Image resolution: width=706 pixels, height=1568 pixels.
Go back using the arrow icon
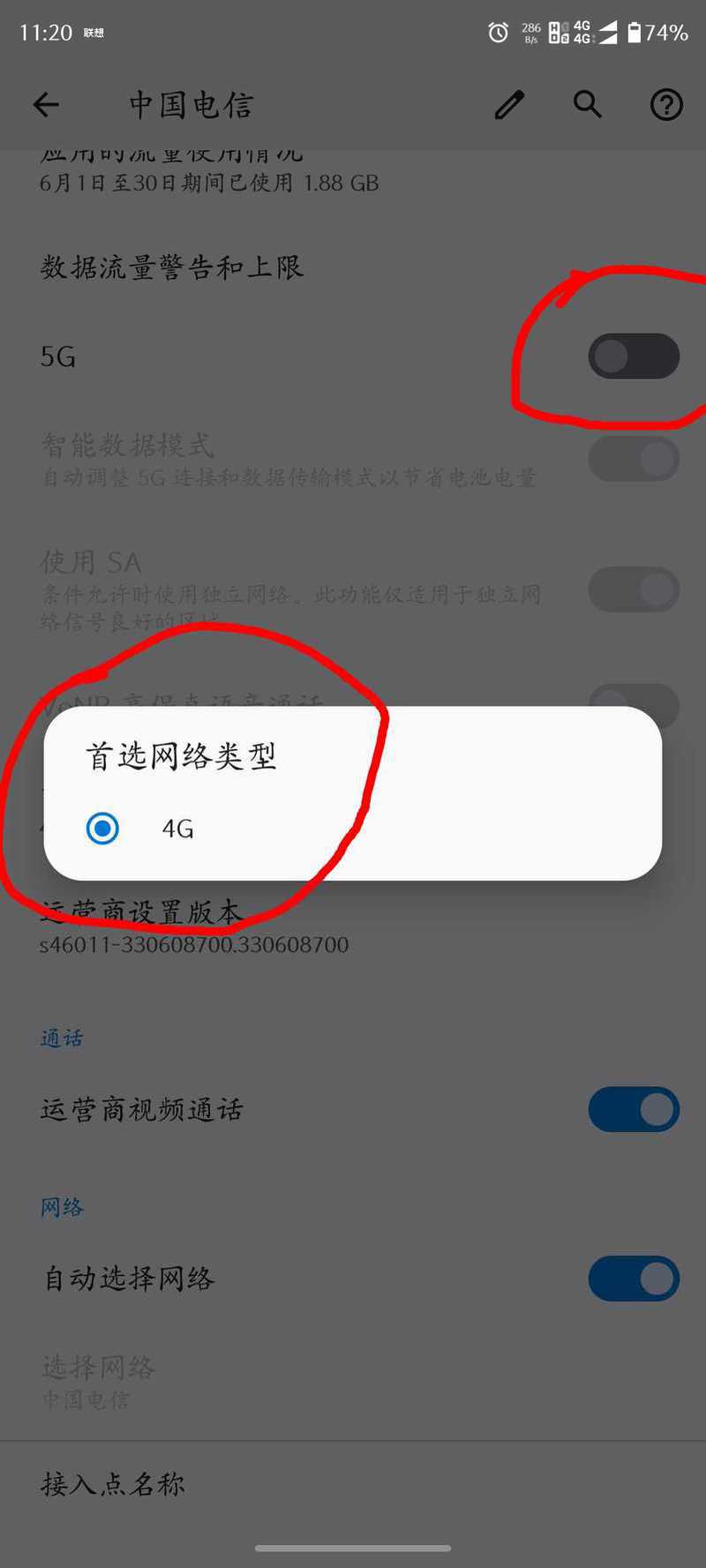pos(46,105)
